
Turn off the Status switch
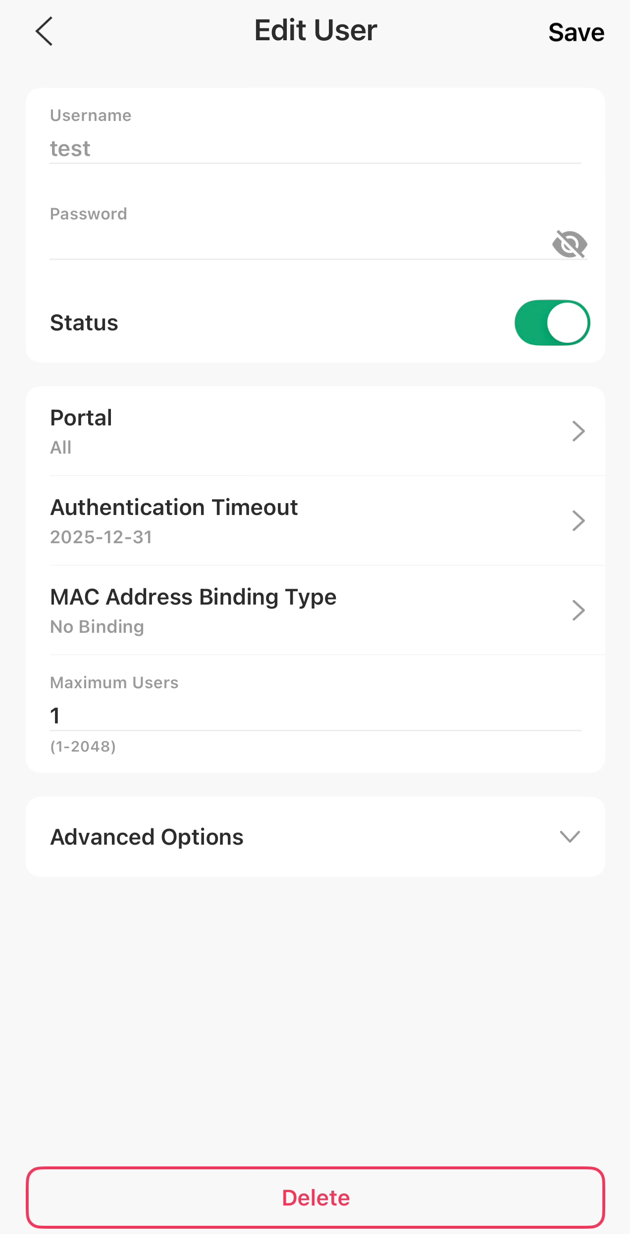552,323
